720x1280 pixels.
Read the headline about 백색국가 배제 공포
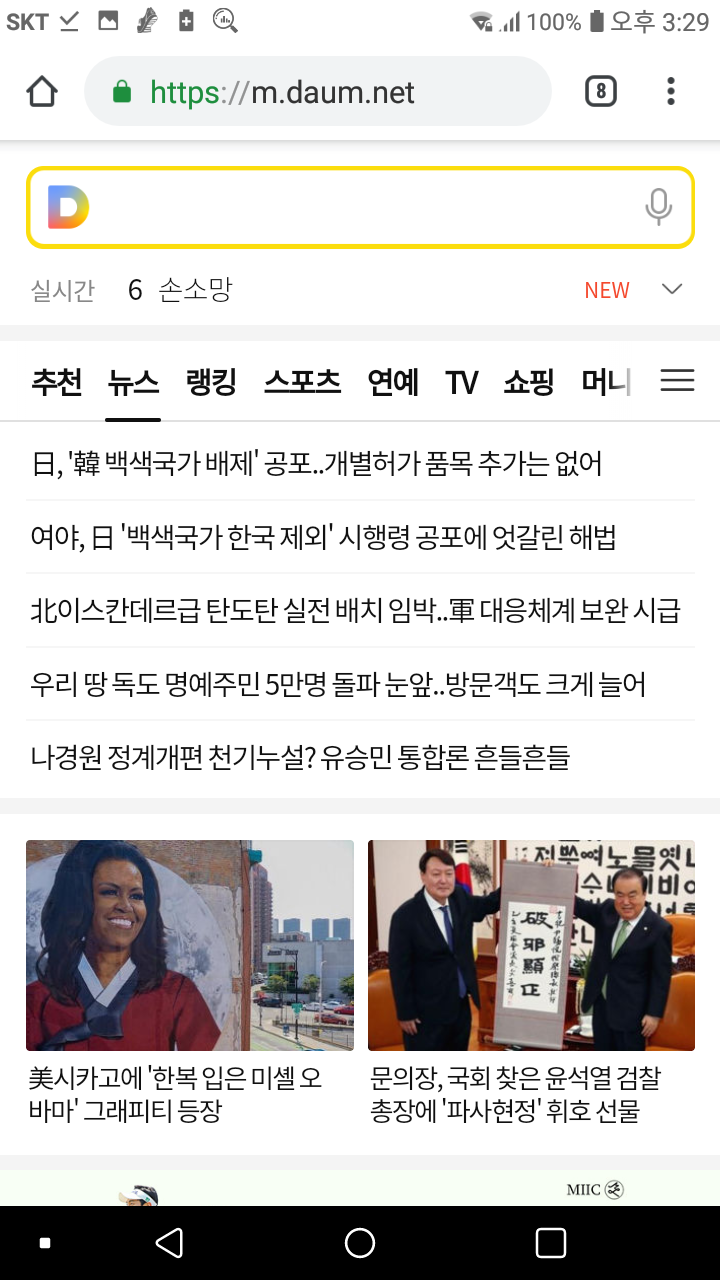(316, 464)
